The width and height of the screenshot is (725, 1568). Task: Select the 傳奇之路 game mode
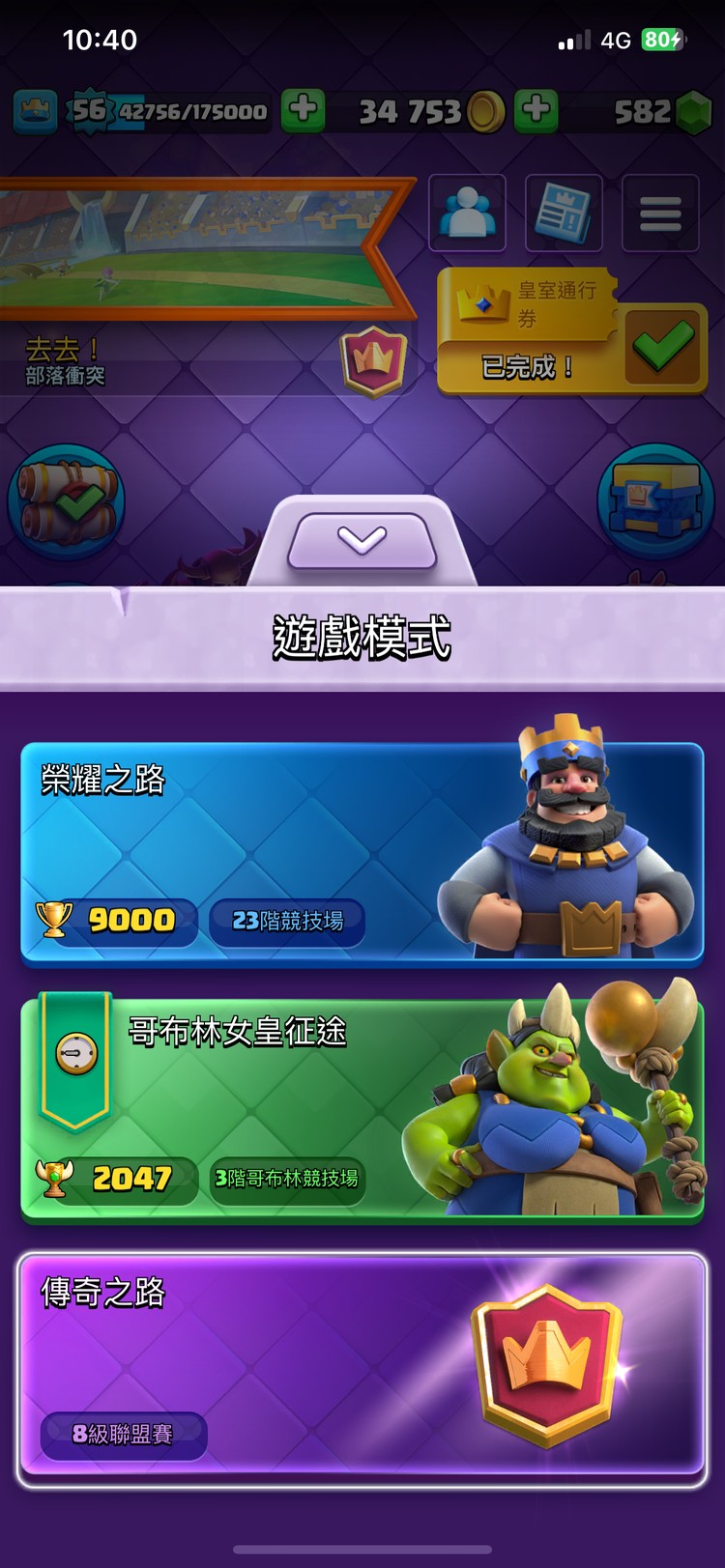coord(362,1367)
